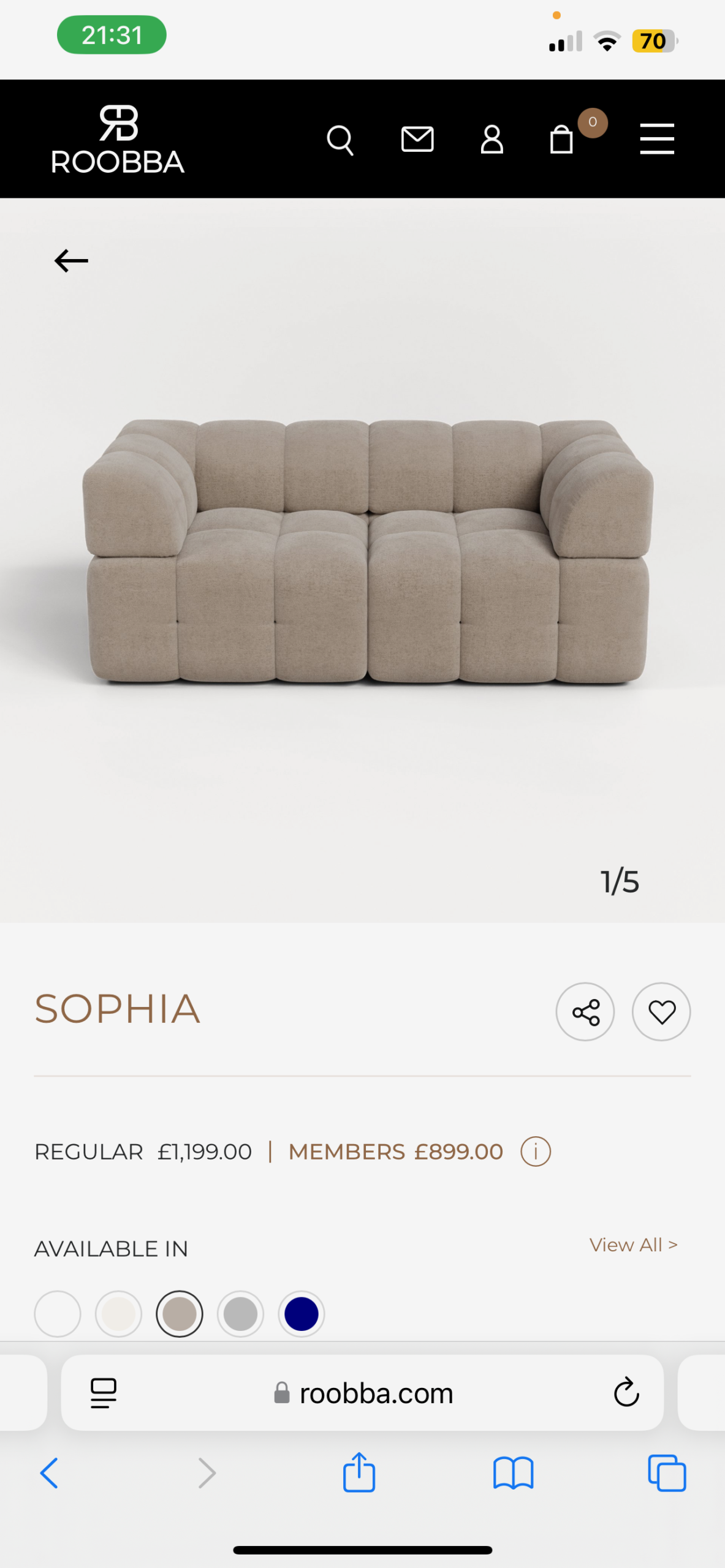Viewport: 725px width, 1568px height.
Task: Open the shopping bag
Action: click(561, 140)
